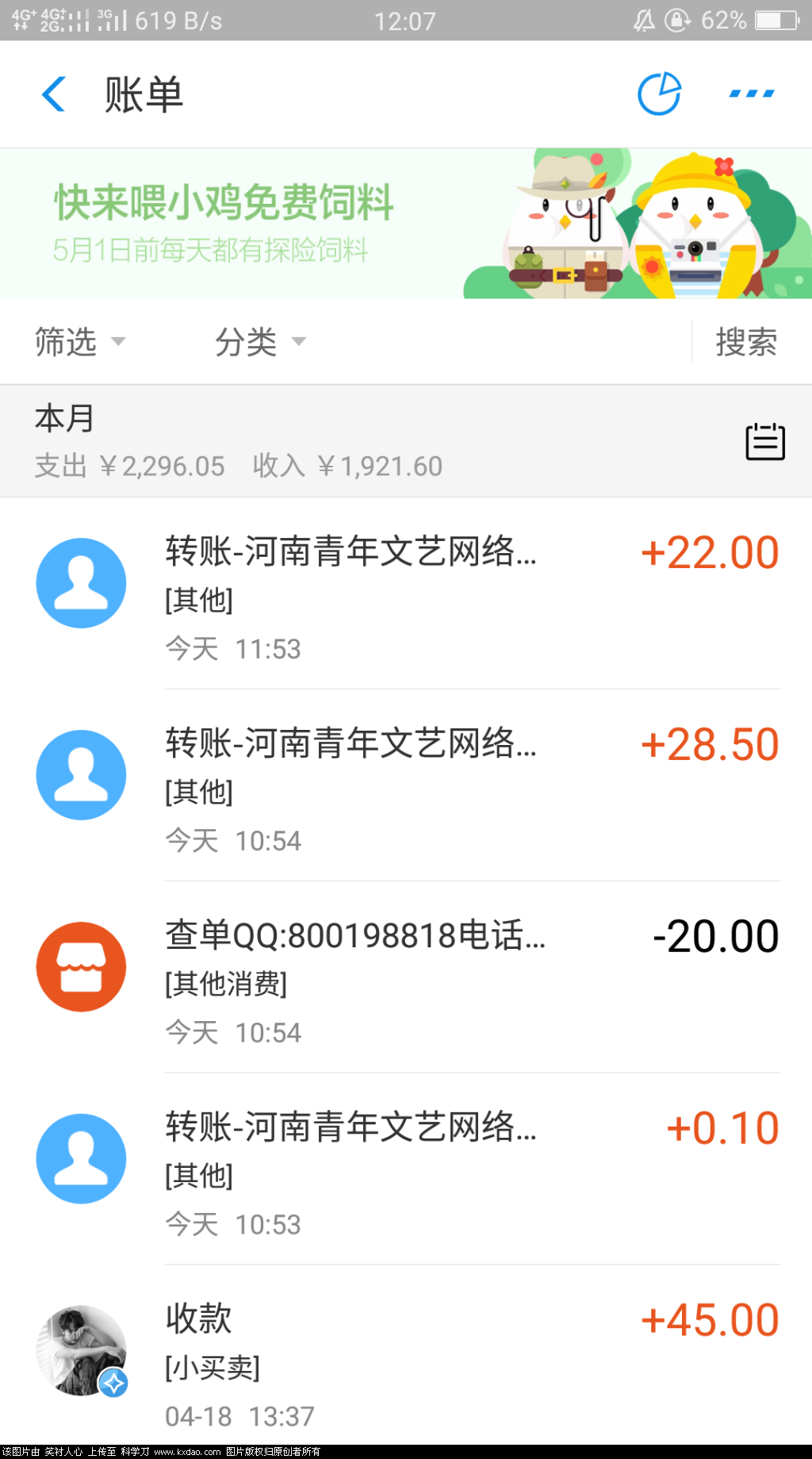Open the 账单 title menu
Viewport: 812px width, 1459px height.
point(143,93)
